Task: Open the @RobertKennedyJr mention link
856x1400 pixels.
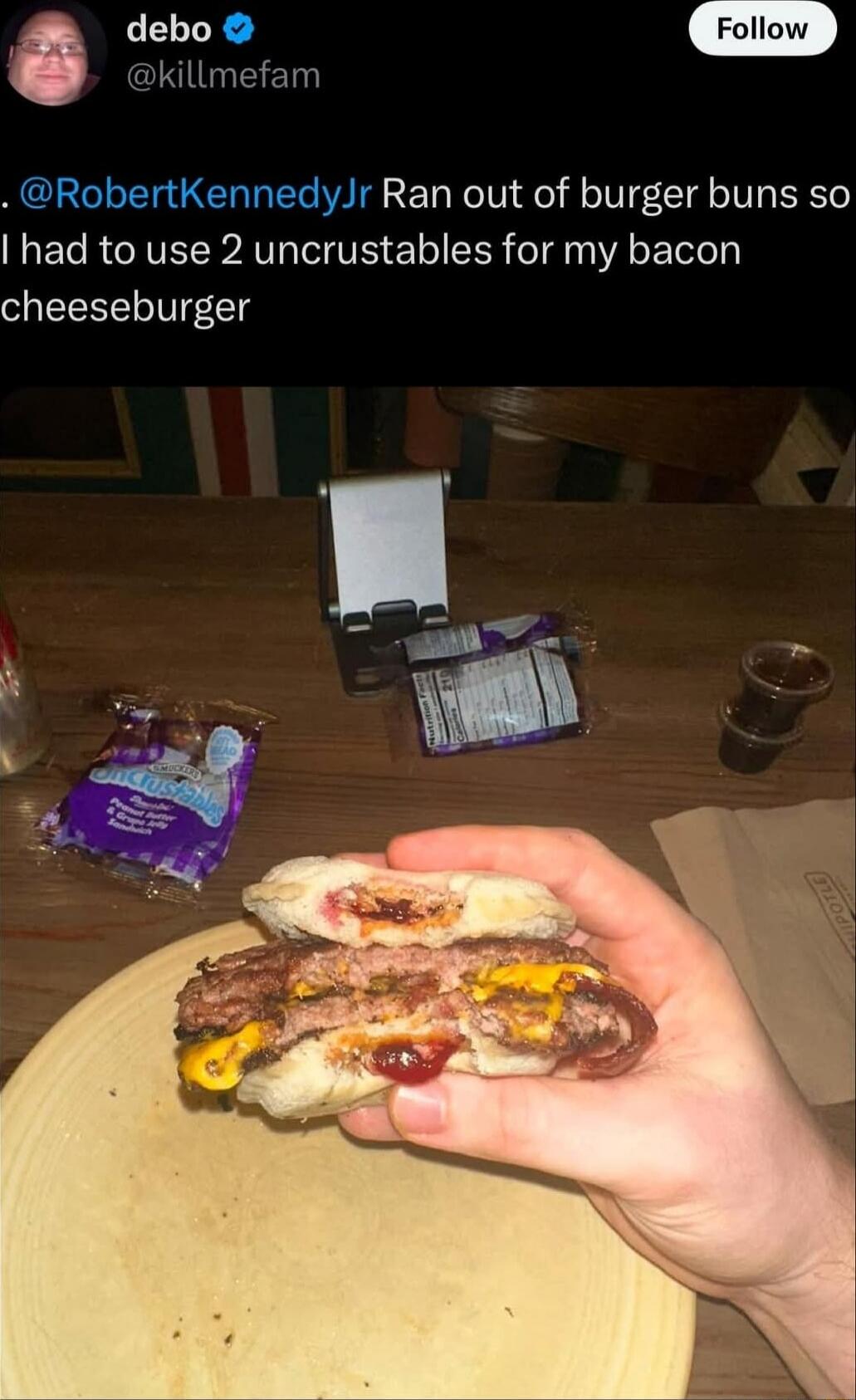Action: pos(195,194)
